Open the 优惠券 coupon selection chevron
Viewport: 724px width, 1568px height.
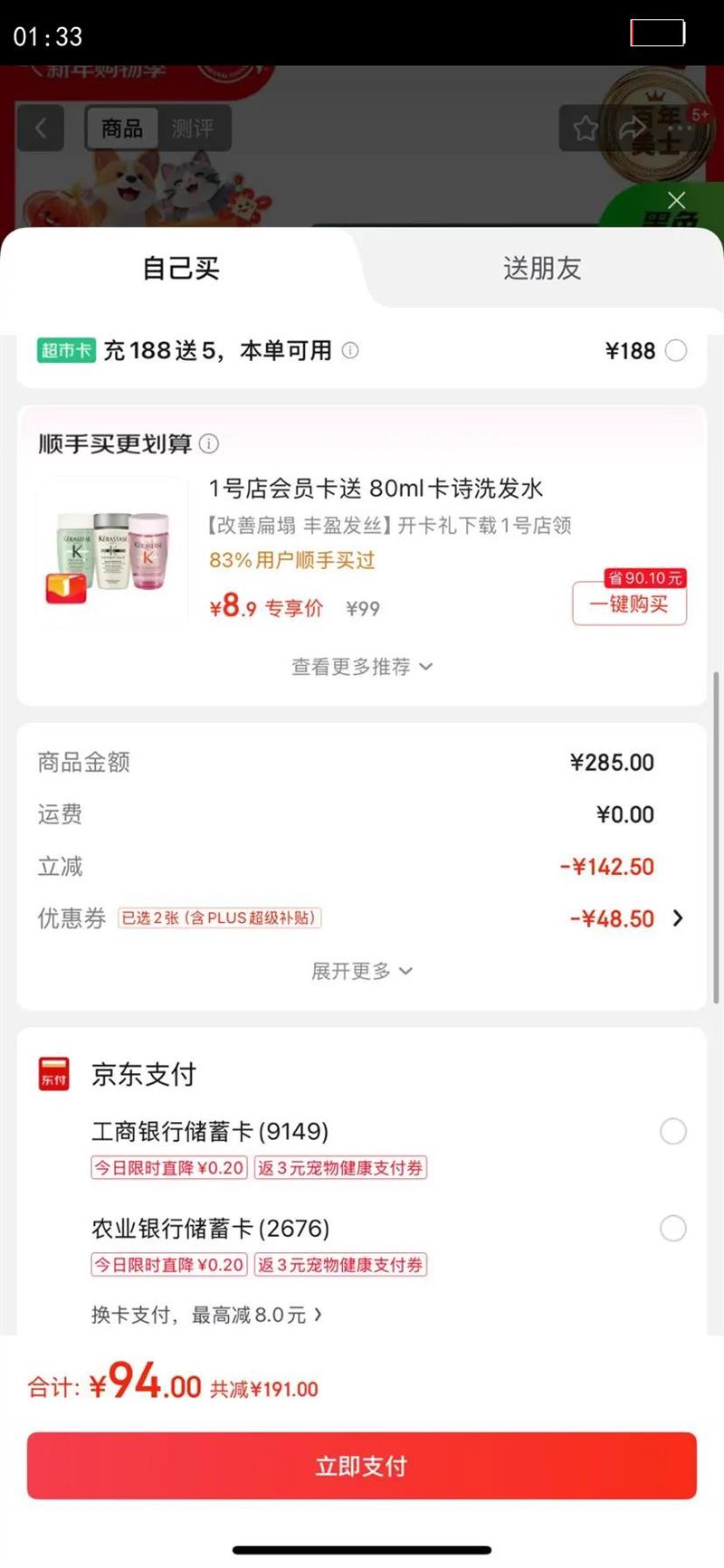[x=677, y=917]
